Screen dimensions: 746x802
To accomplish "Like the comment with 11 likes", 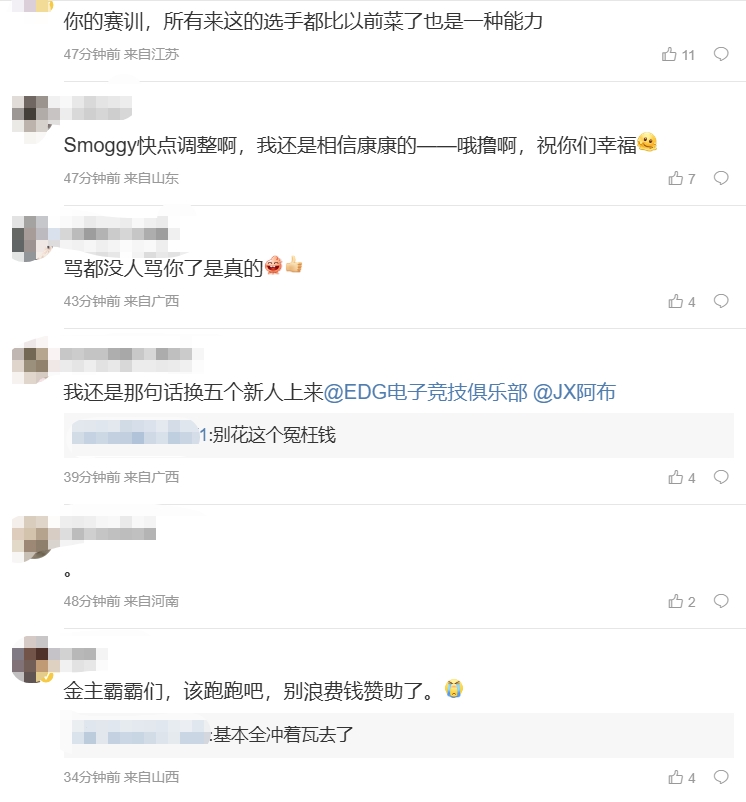I will (x=670, y=55).
